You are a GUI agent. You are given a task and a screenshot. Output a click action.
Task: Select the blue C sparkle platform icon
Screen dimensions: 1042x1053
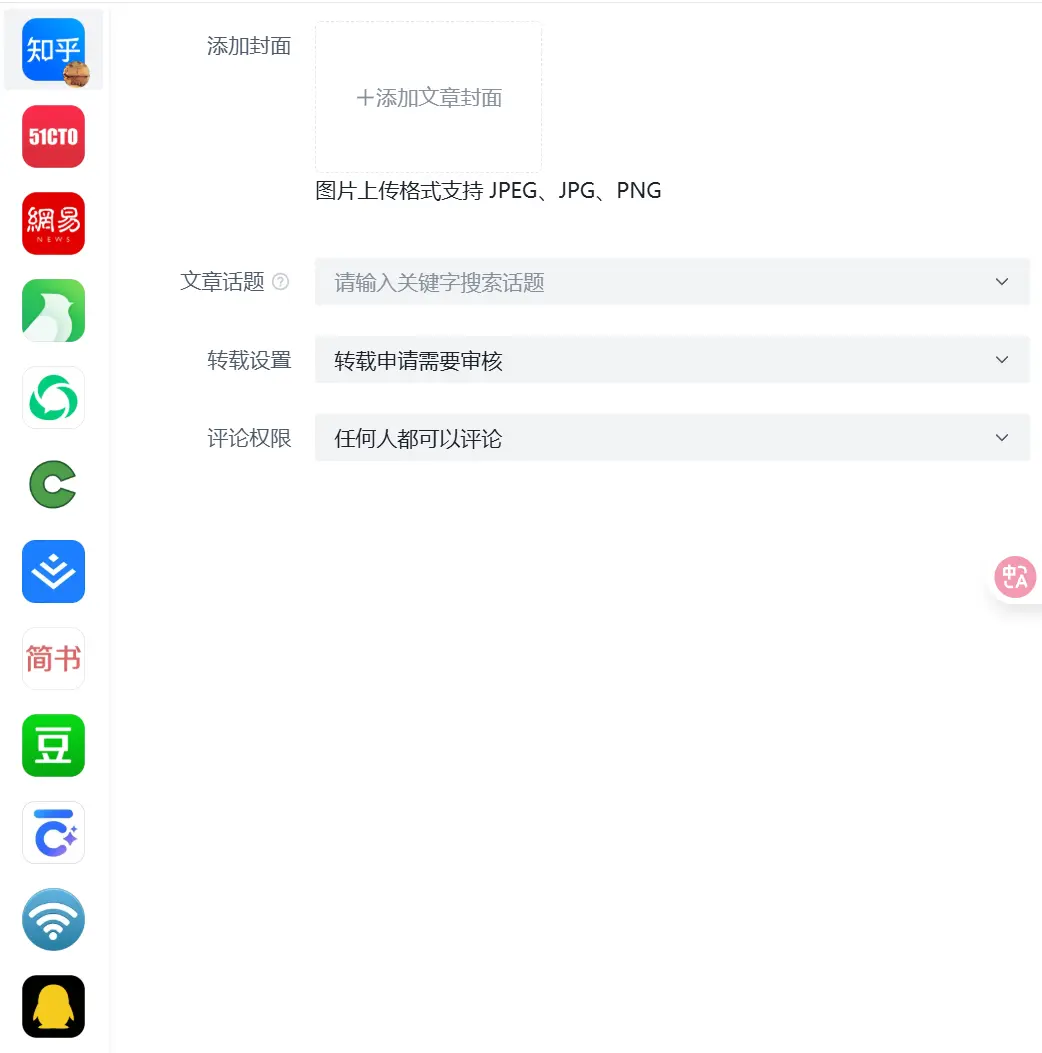pos(53,832)
